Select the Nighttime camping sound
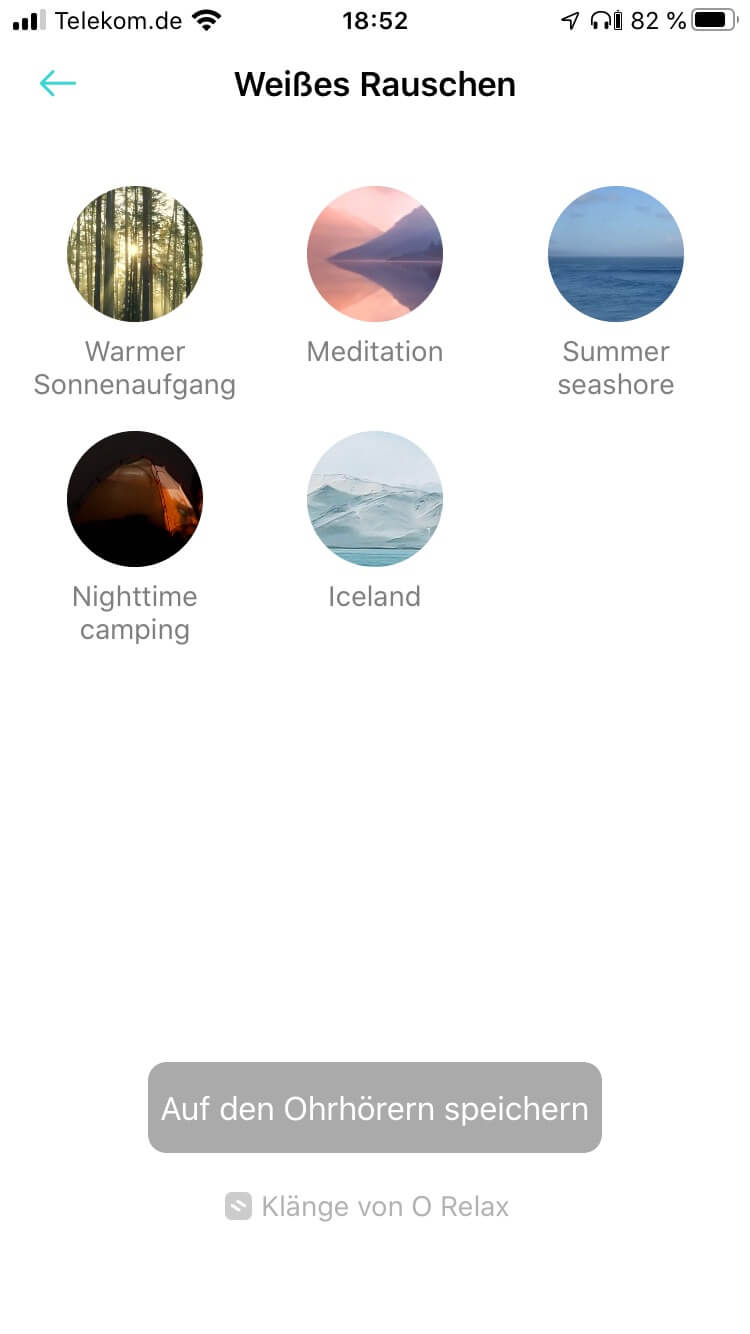 pyautogui.click(x=135, y=499)
